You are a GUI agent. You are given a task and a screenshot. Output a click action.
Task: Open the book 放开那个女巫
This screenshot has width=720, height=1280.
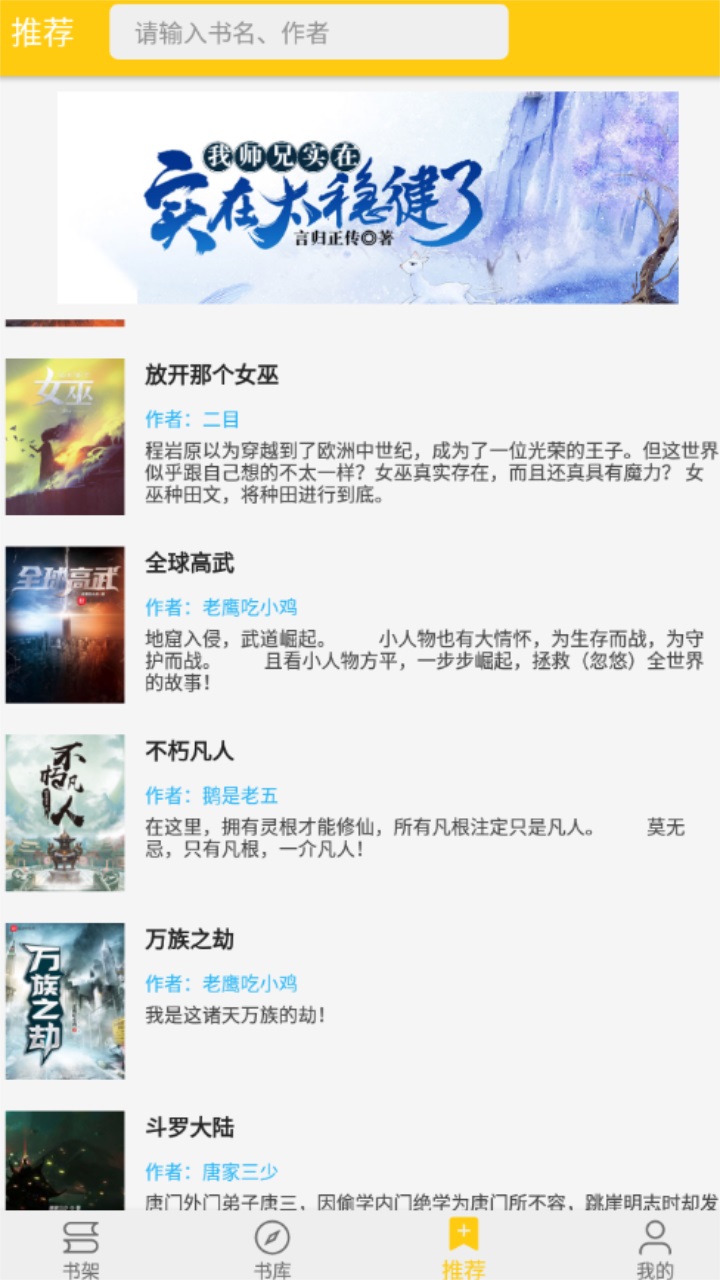pyautogui.click(x=211, y=376)
